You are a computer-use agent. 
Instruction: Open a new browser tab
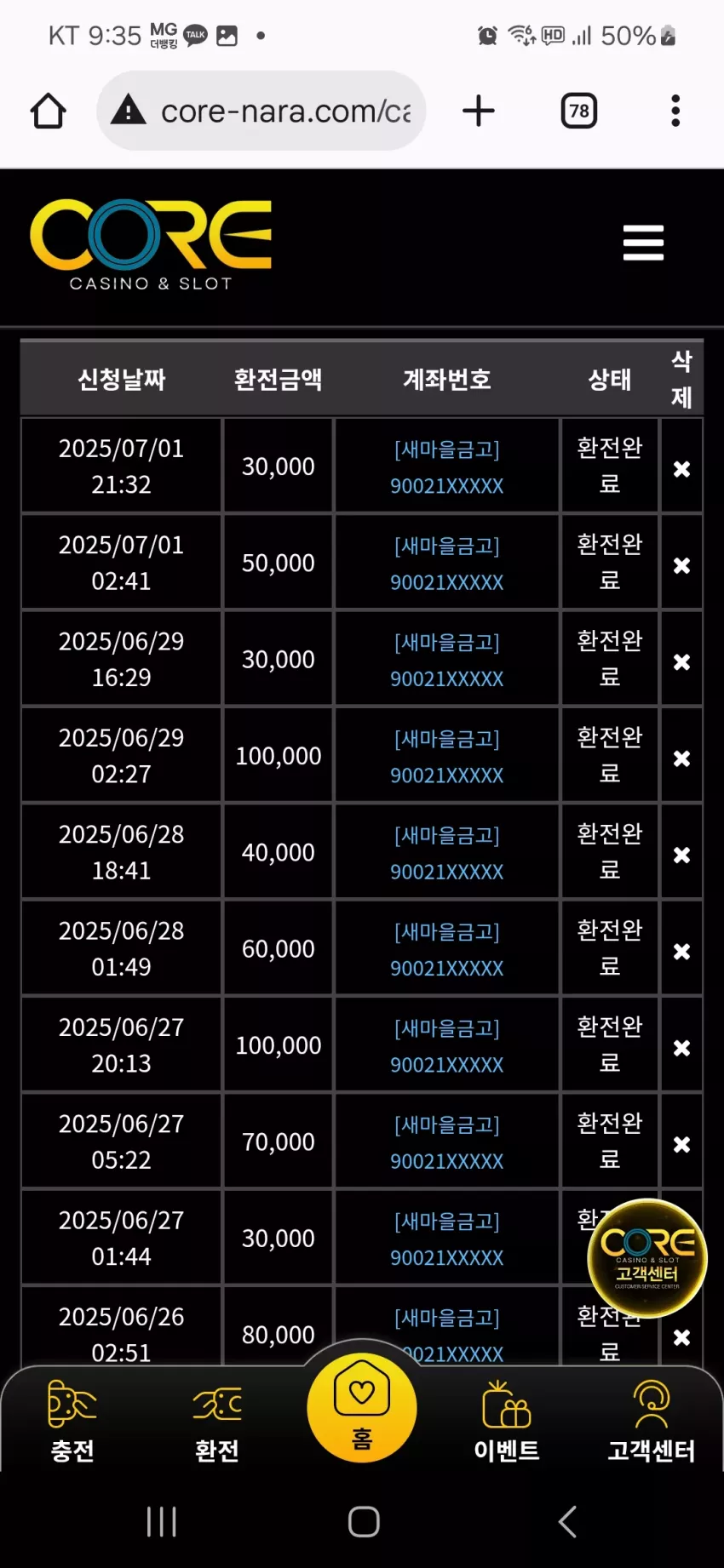tap(479, 111)
